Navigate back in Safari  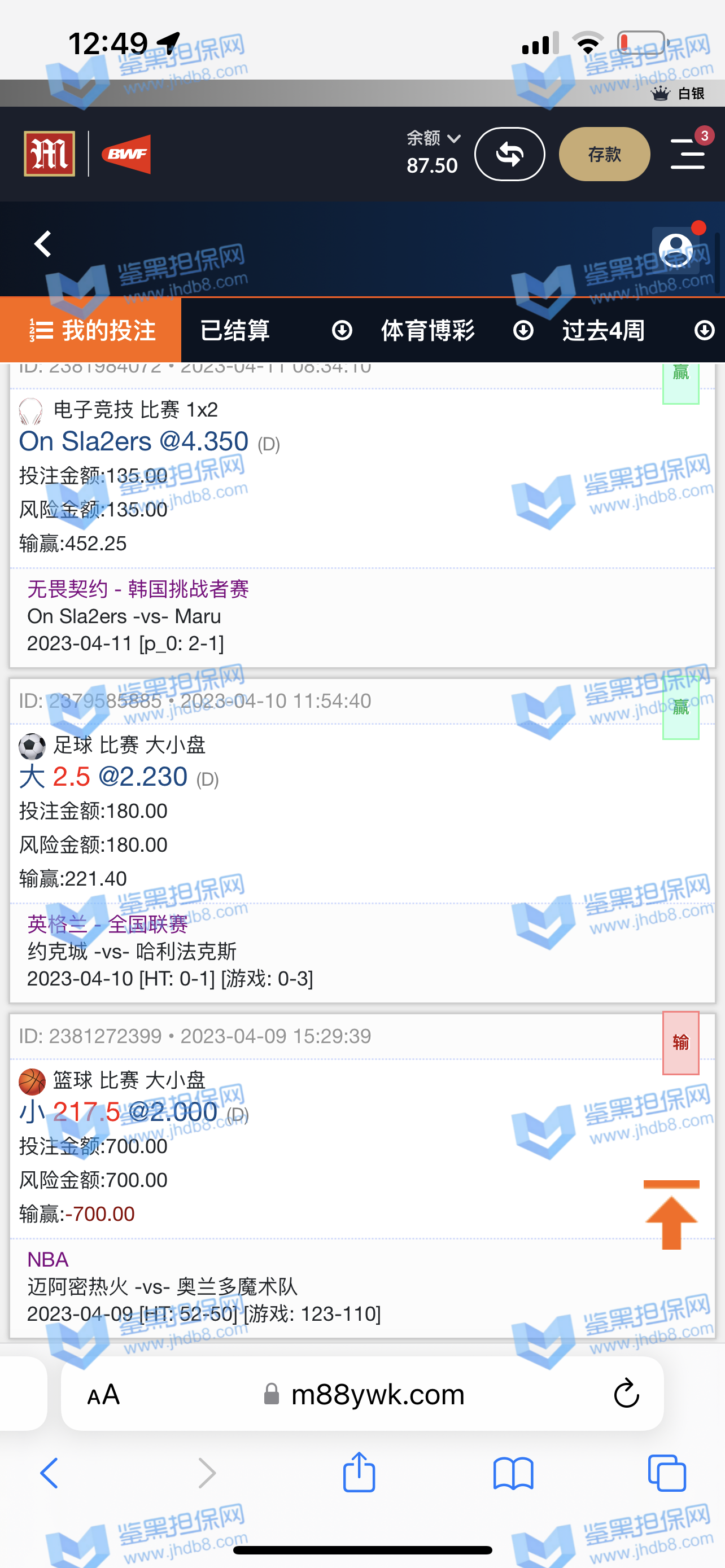point(49,1473)
